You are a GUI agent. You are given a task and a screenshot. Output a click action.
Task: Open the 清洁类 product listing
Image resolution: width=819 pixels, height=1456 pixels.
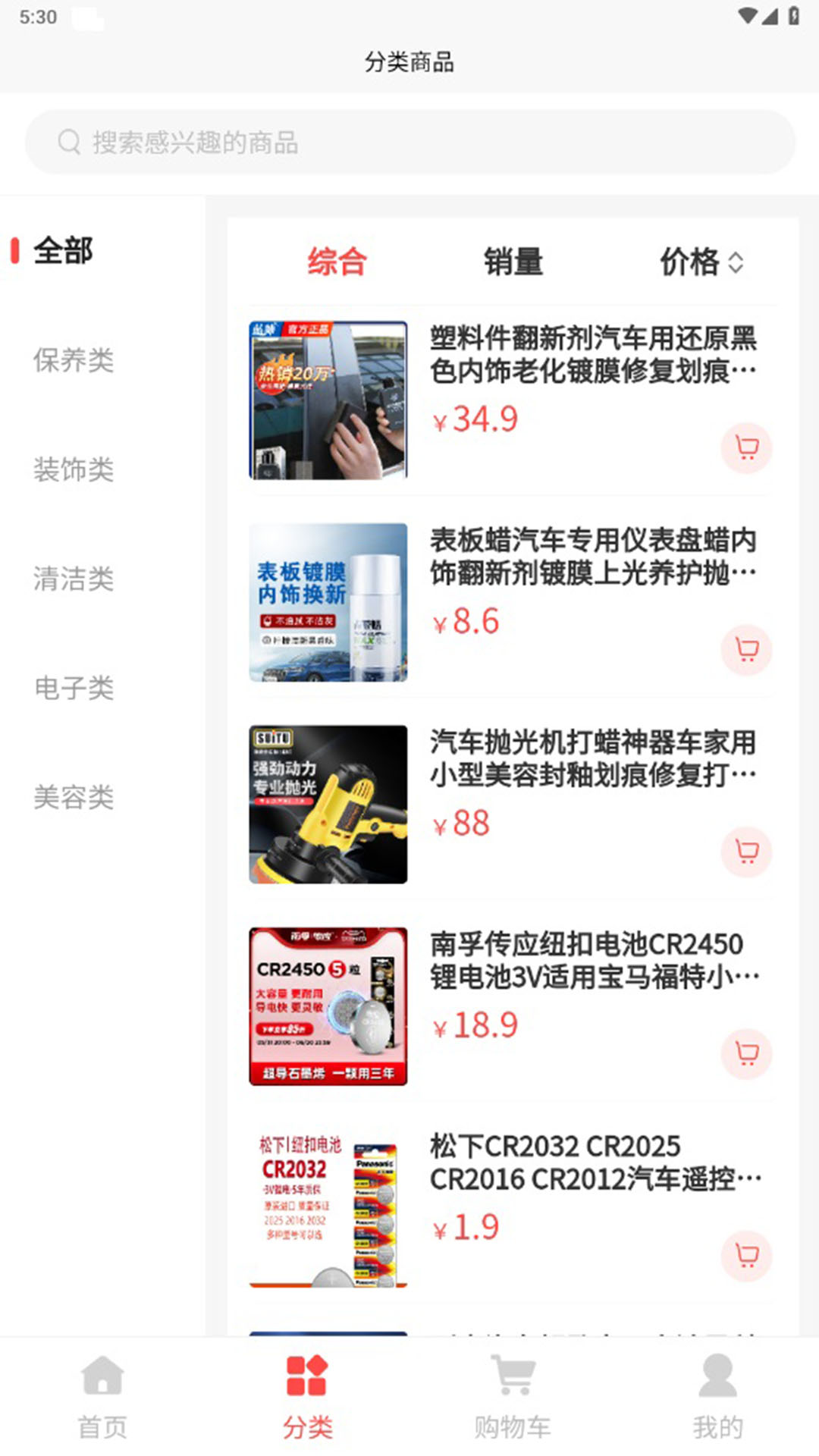coord(74,581)
